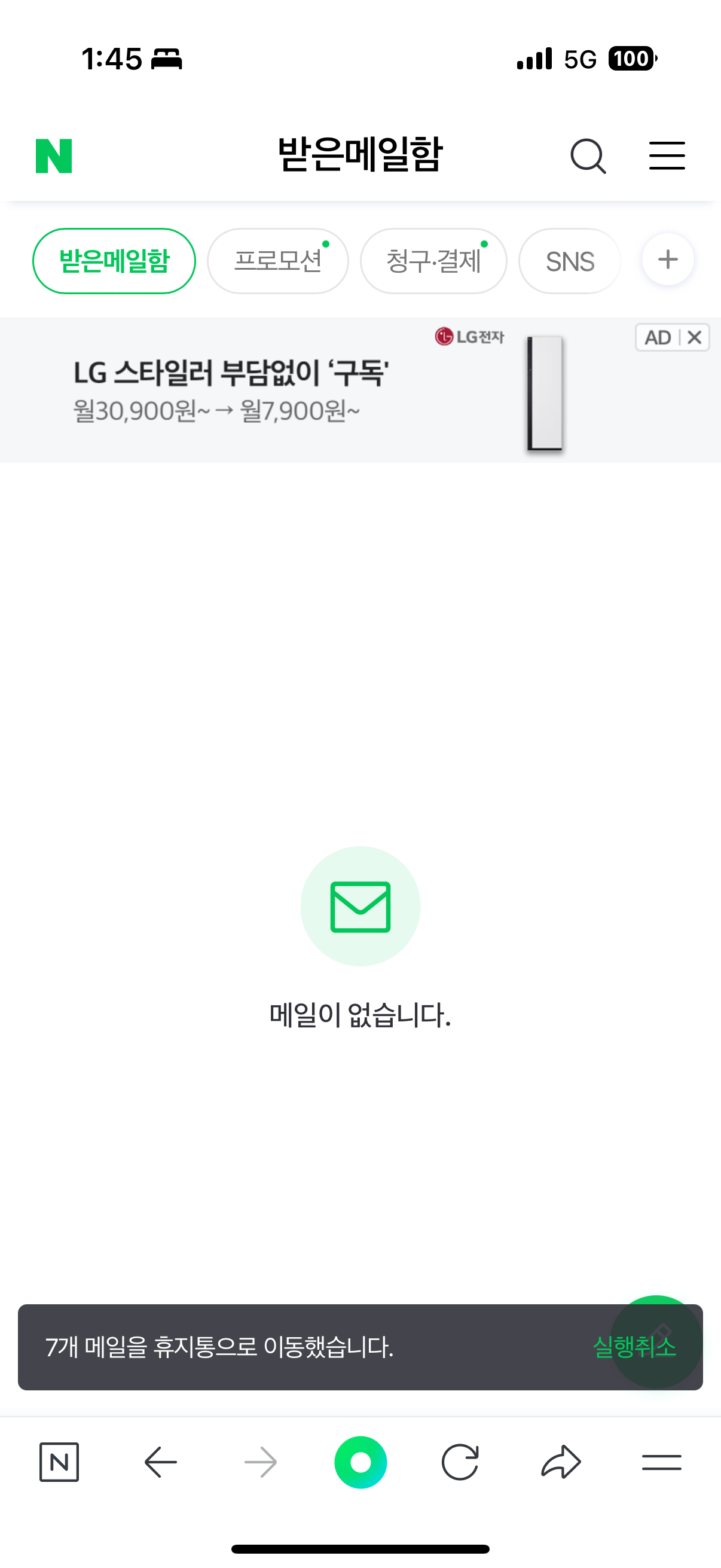
Task: Open the mailbox hamburger menu
Action: 667,156
